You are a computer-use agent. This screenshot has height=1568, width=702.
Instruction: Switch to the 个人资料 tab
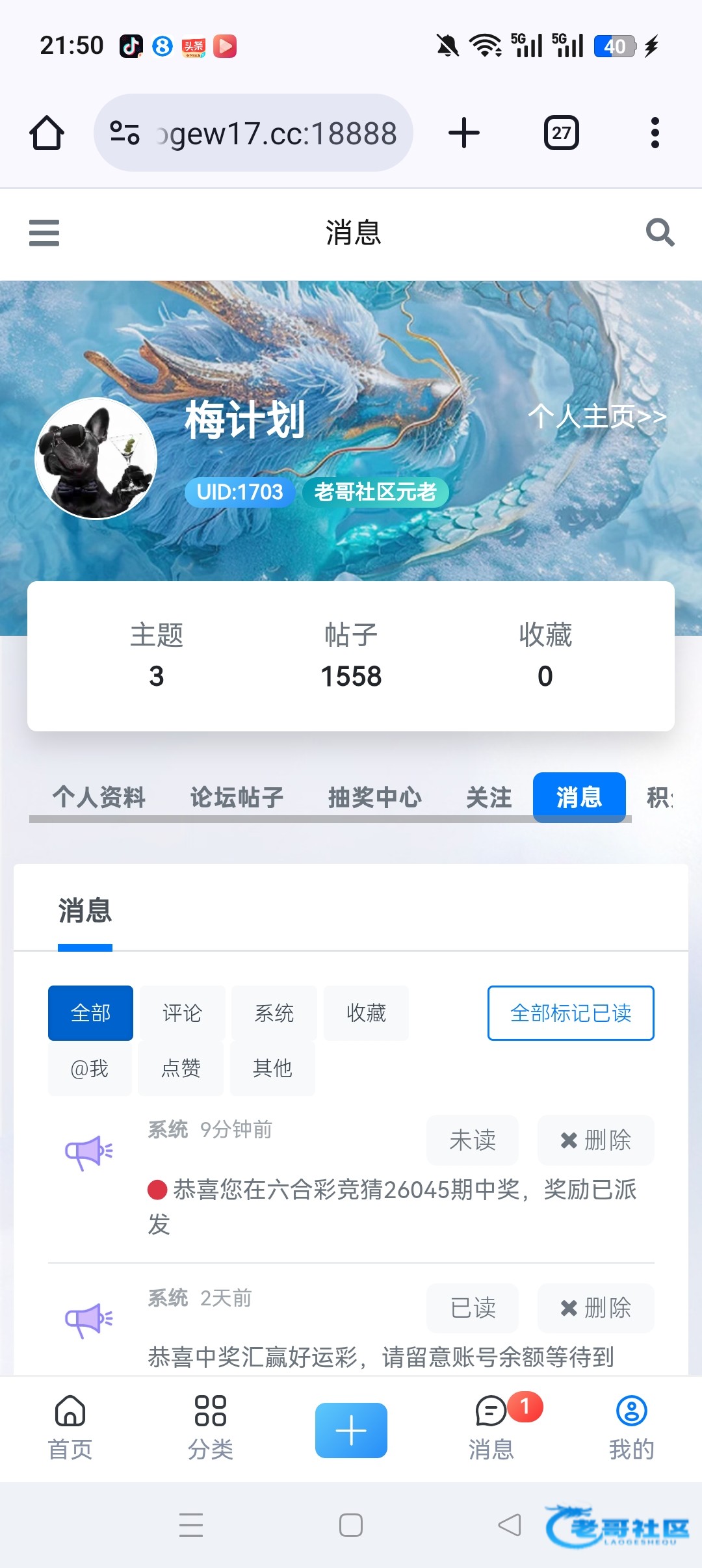click(99, 797)
